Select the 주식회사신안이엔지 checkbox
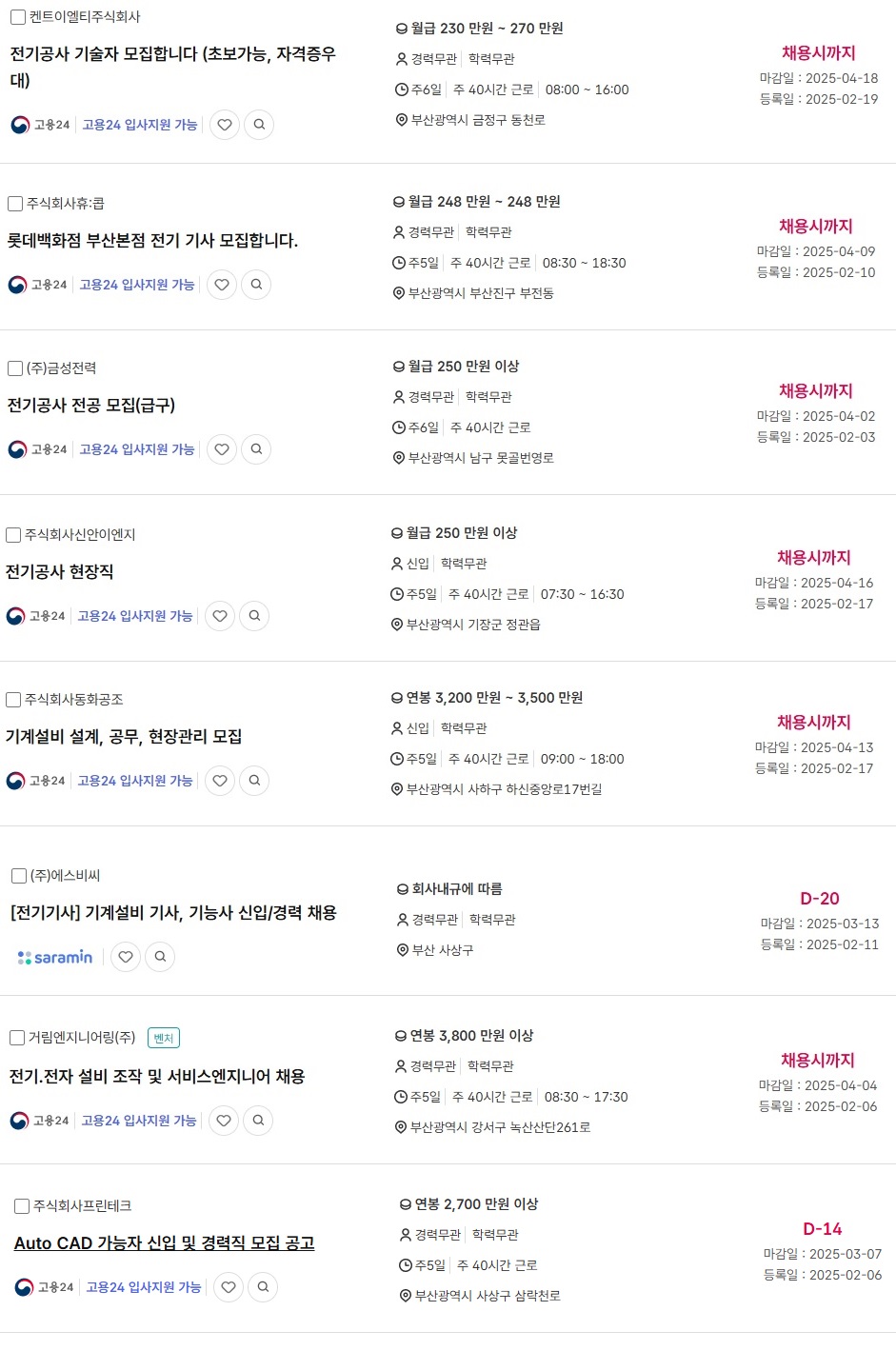Image resolution: width=896 pixels, height=1351 pixels. point(13,535)
